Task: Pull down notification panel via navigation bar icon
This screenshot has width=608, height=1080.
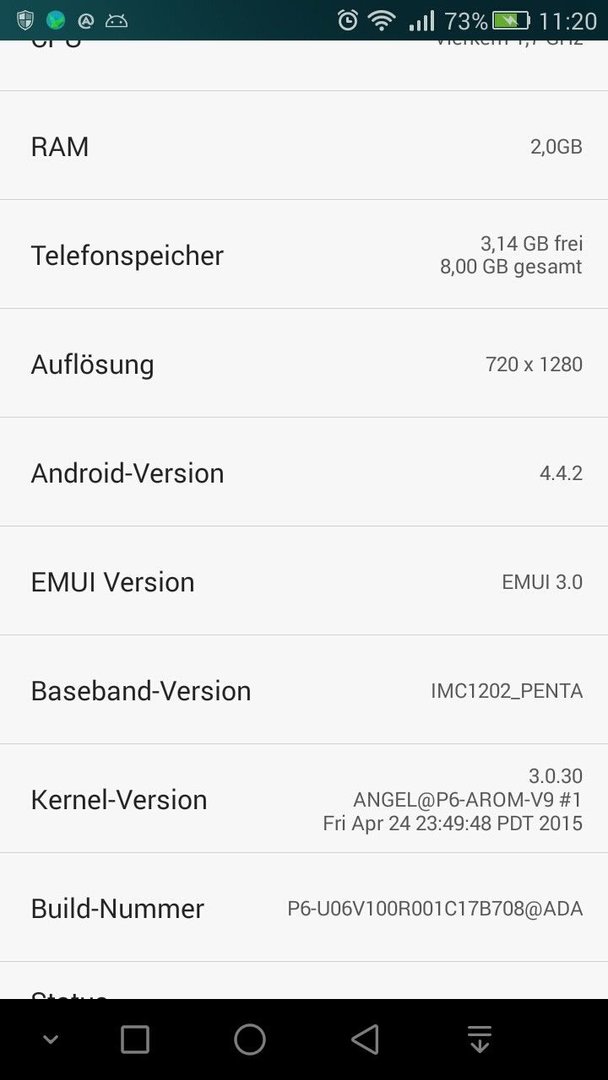Action: 479,1039
